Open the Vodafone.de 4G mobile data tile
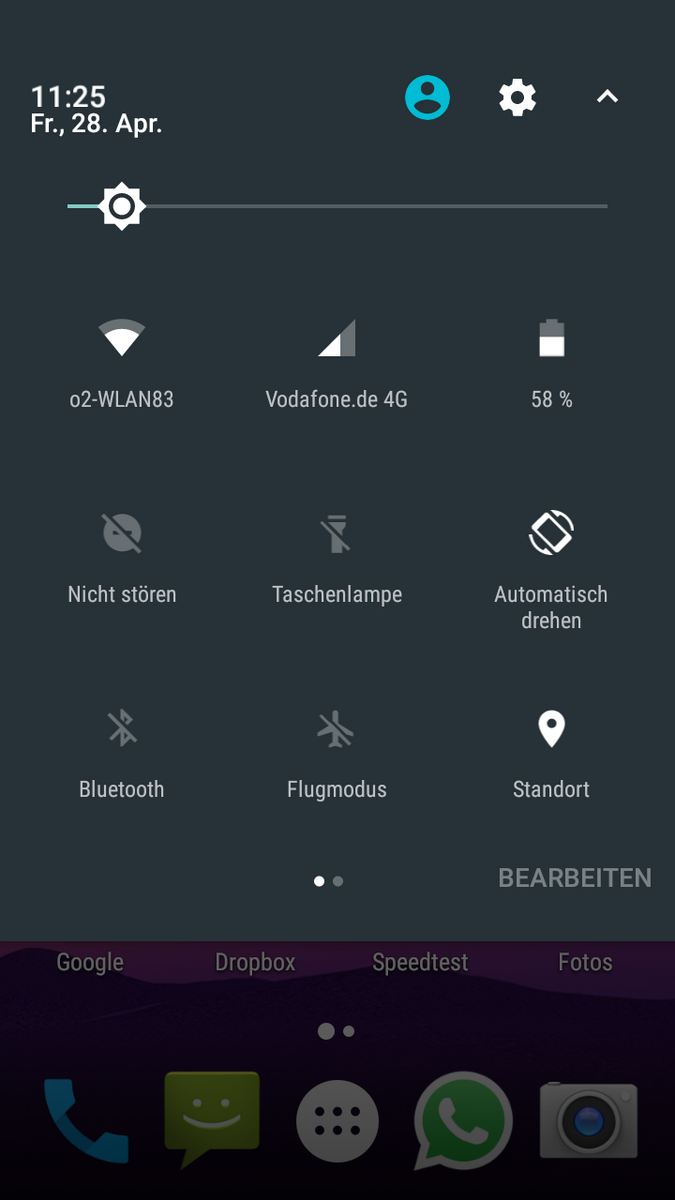Viewport: 675px width, 1200px height. point(337,340)
